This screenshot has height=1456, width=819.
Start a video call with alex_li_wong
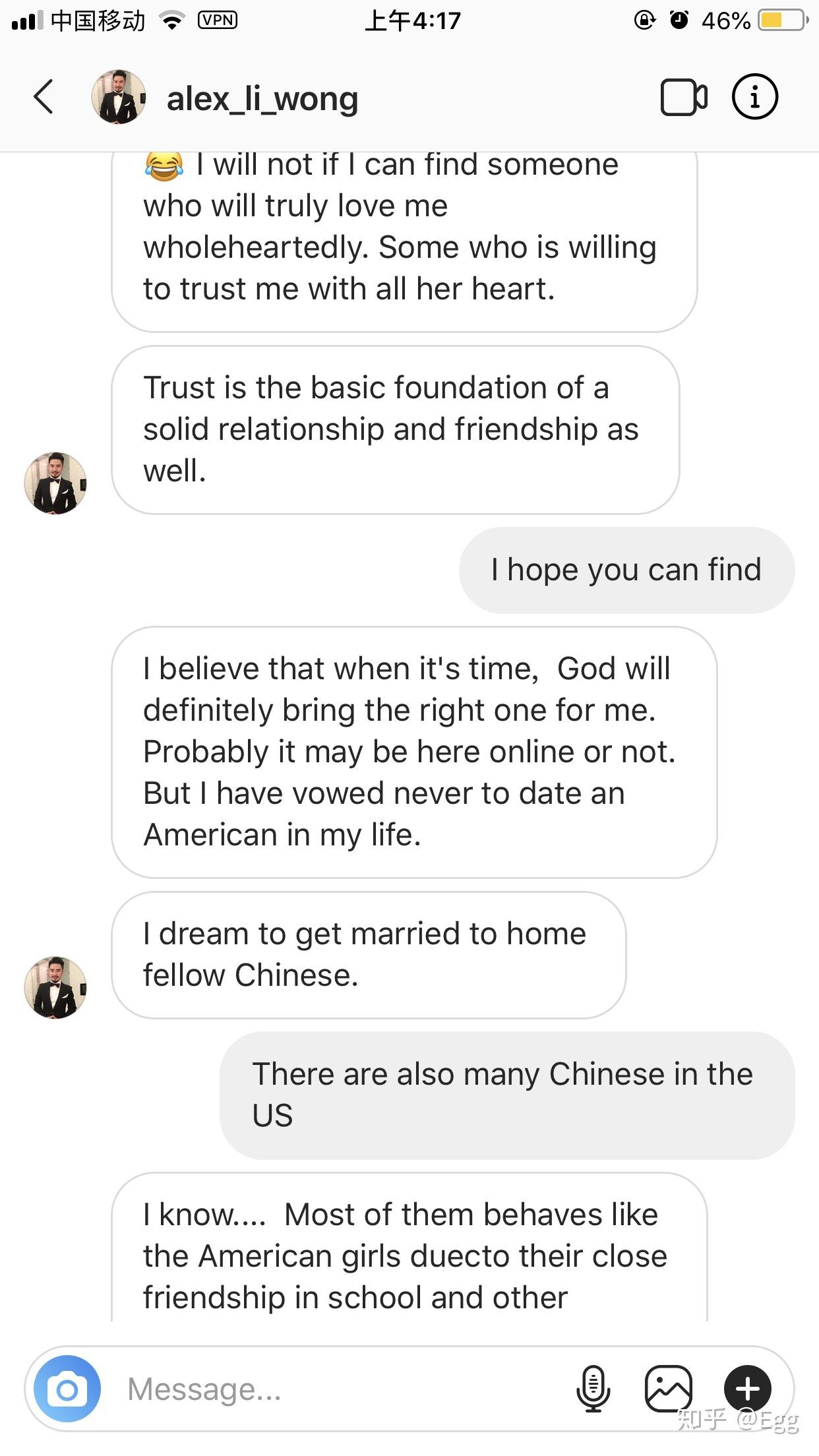[683, 98]
